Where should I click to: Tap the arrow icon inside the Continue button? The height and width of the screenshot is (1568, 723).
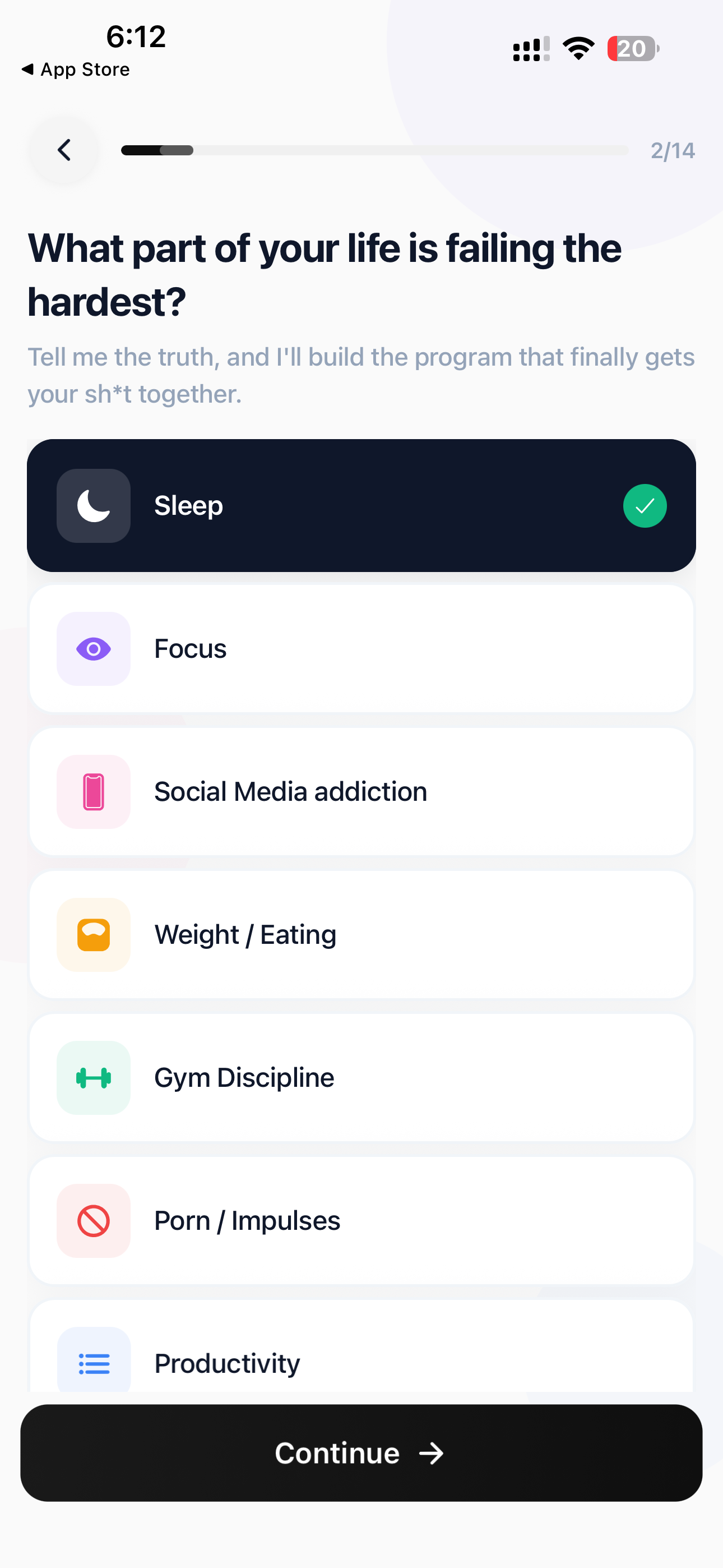click(x=432, y=1454)
